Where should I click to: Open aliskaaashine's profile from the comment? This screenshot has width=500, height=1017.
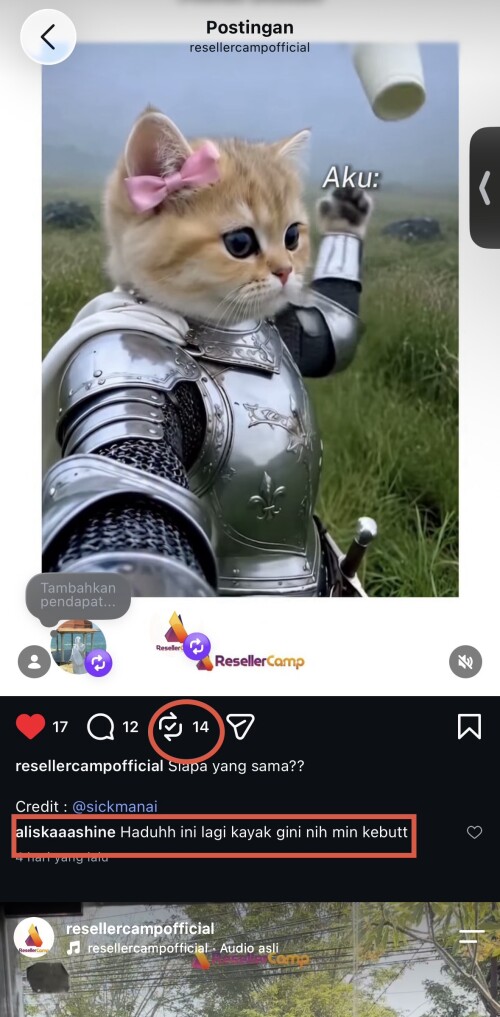65,832
